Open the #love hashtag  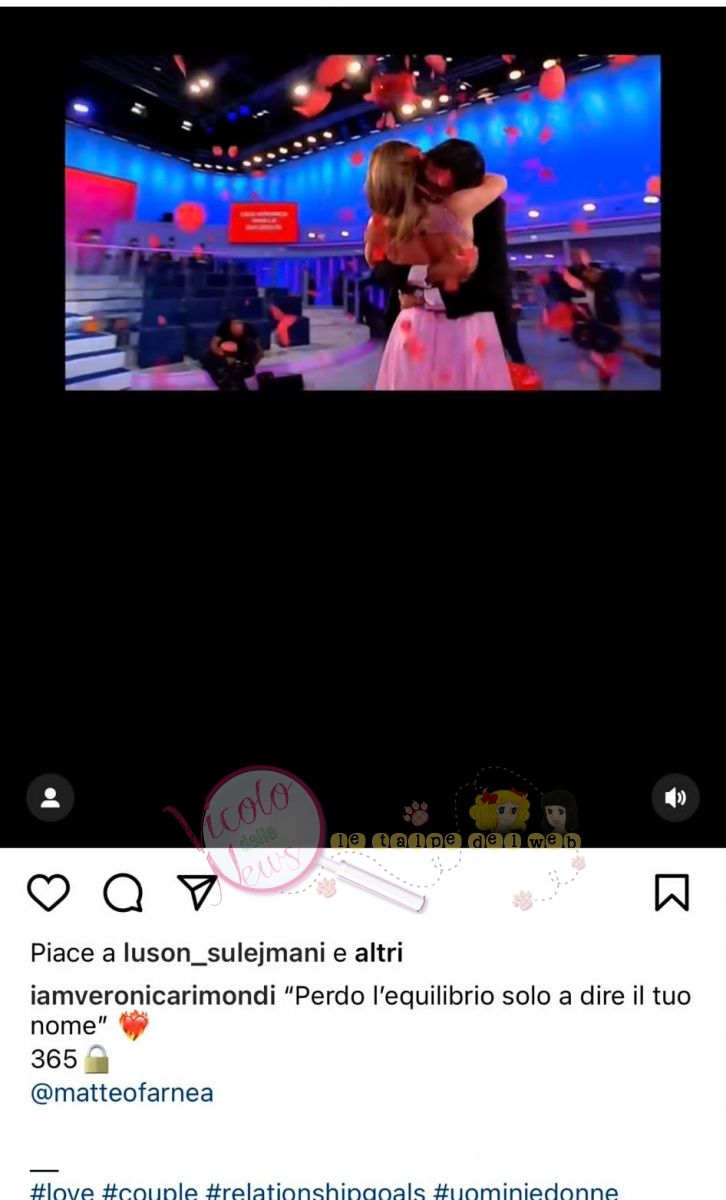63,1191
